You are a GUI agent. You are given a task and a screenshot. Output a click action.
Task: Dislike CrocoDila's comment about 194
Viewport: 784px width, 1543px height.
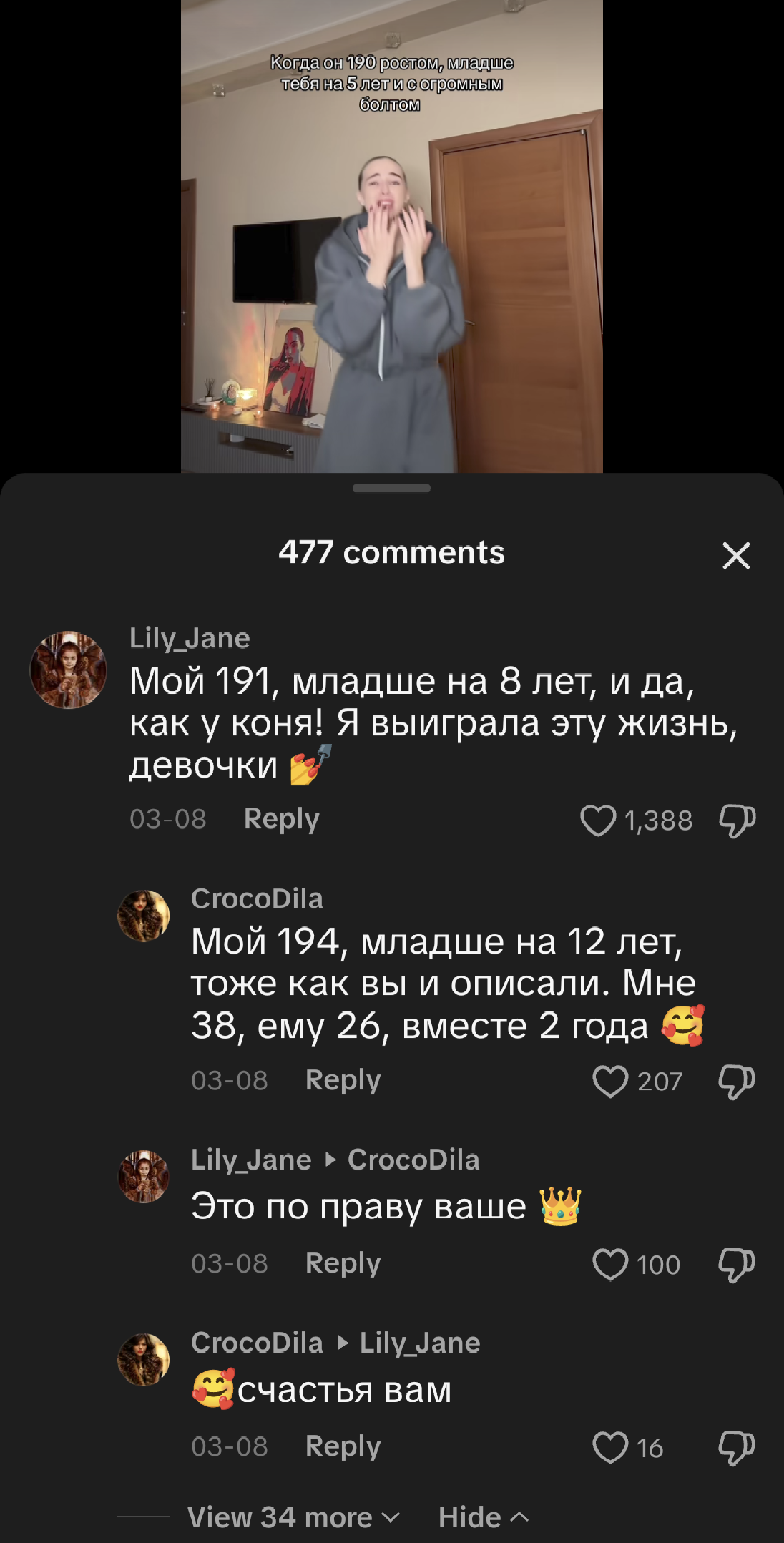point(737,1081)
